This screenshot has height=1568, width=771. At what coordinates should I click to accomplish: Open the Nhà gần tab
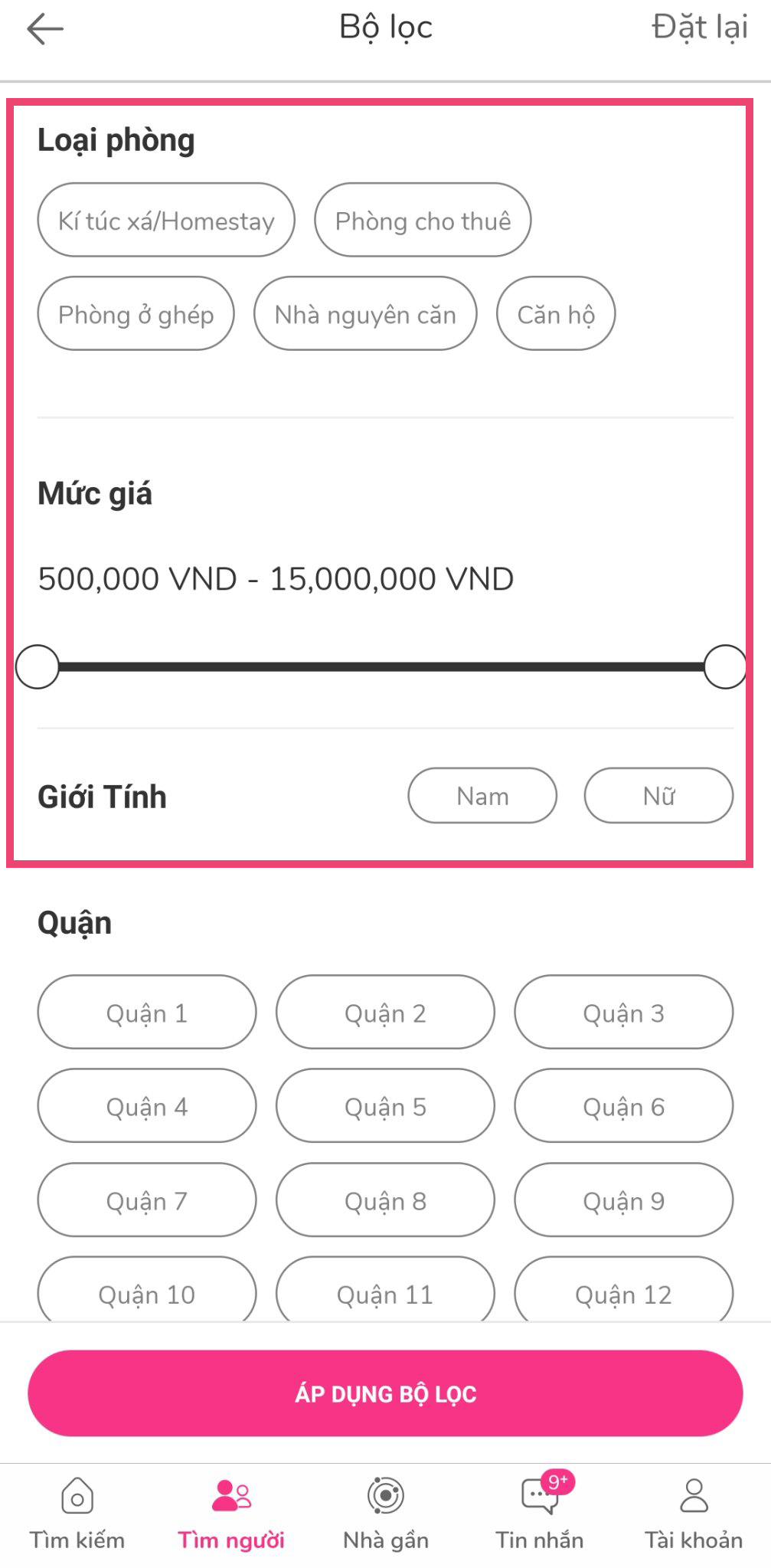coord(385,1513)
